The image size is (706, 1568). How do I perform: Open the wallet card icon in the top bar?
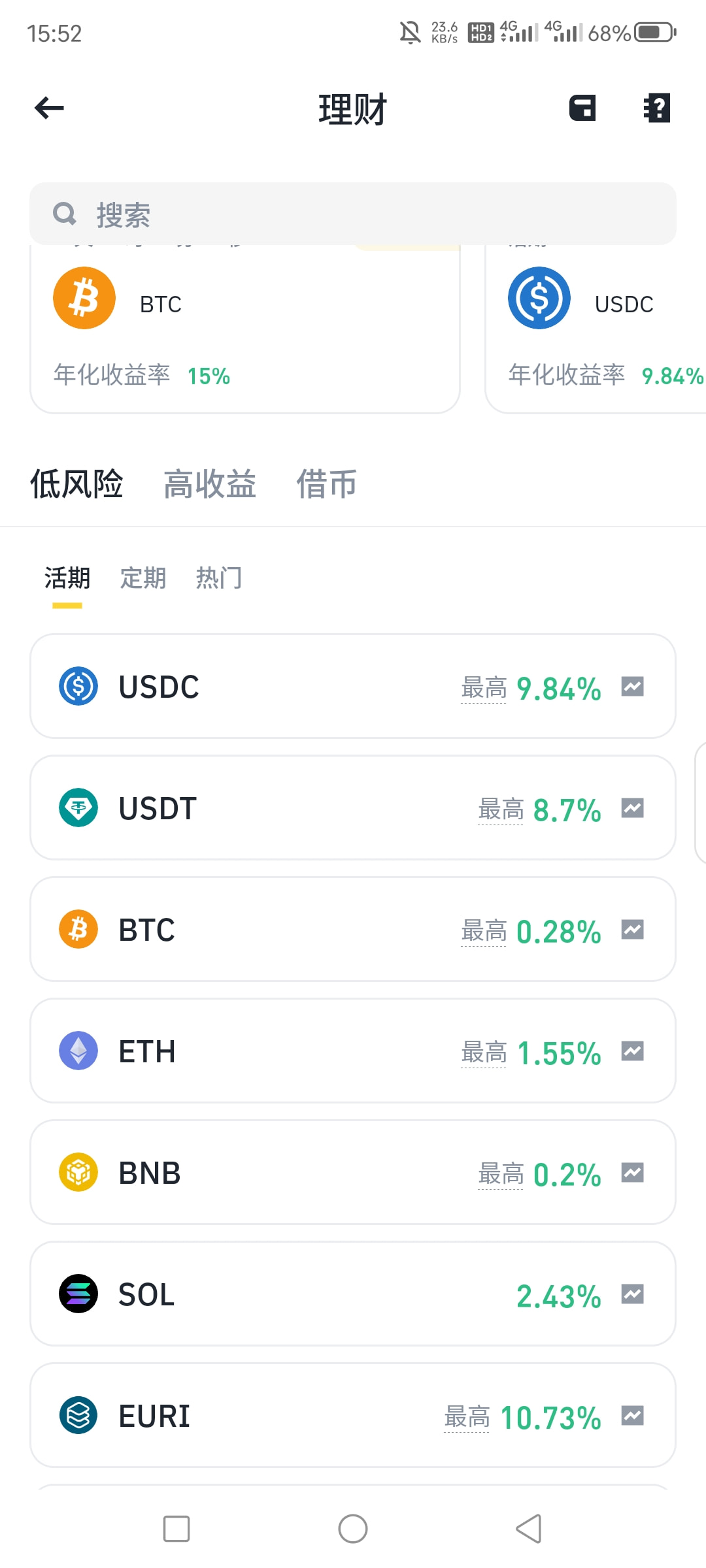[582, 108]
